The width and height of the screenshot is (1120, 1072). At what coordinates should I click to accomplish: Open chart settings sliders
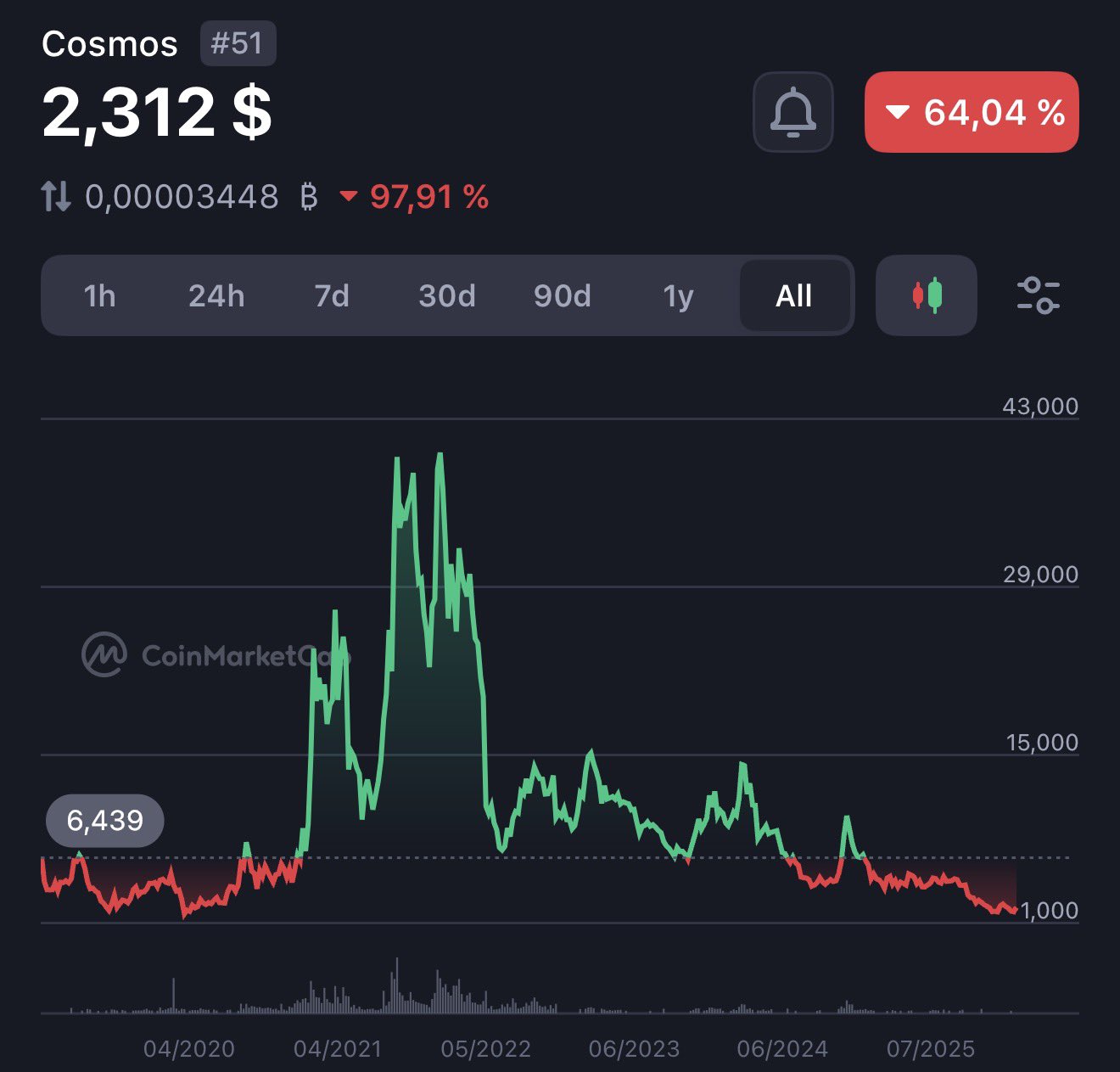1038,295
